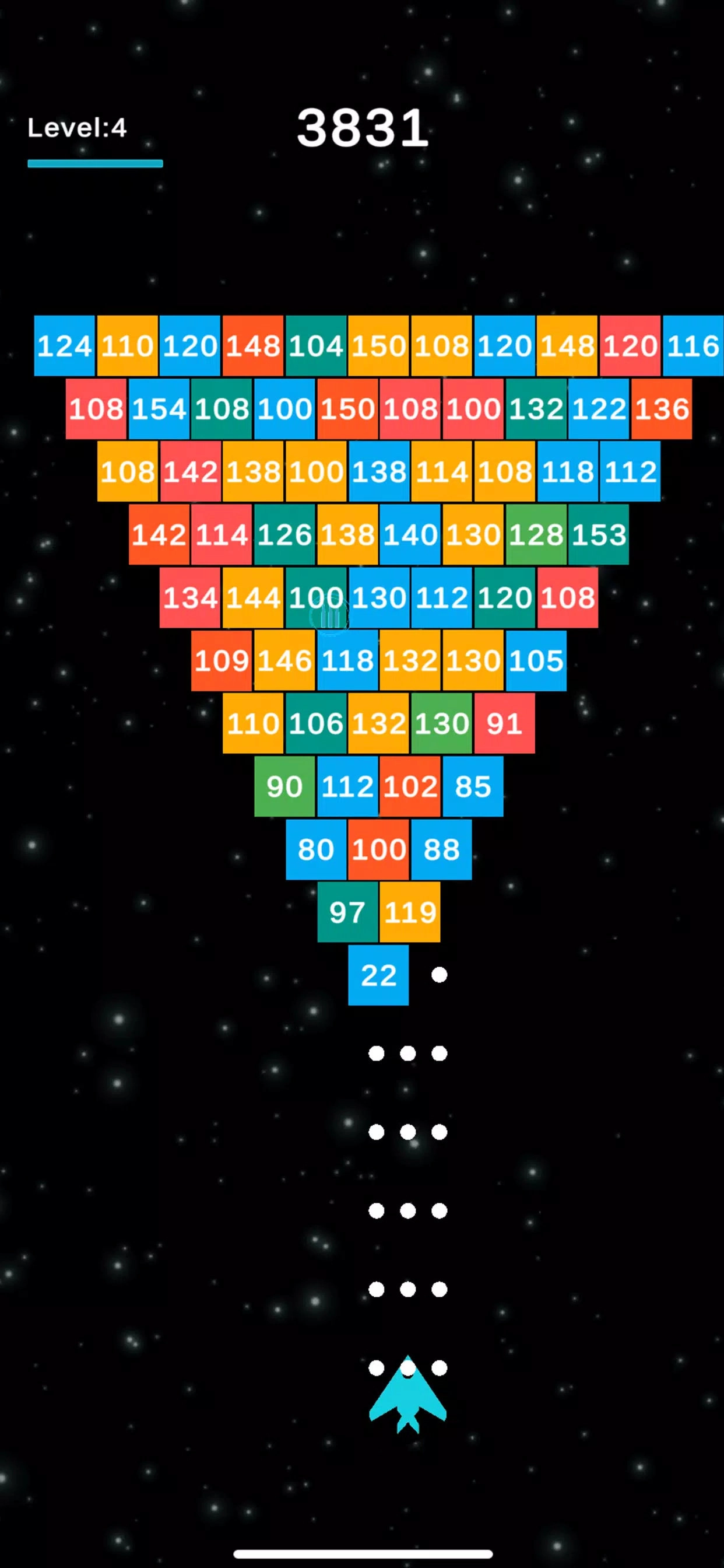Click the green brick numbered 153
Image resolution: width=724 pixels, height=1568 pixels.
(598, 535)
